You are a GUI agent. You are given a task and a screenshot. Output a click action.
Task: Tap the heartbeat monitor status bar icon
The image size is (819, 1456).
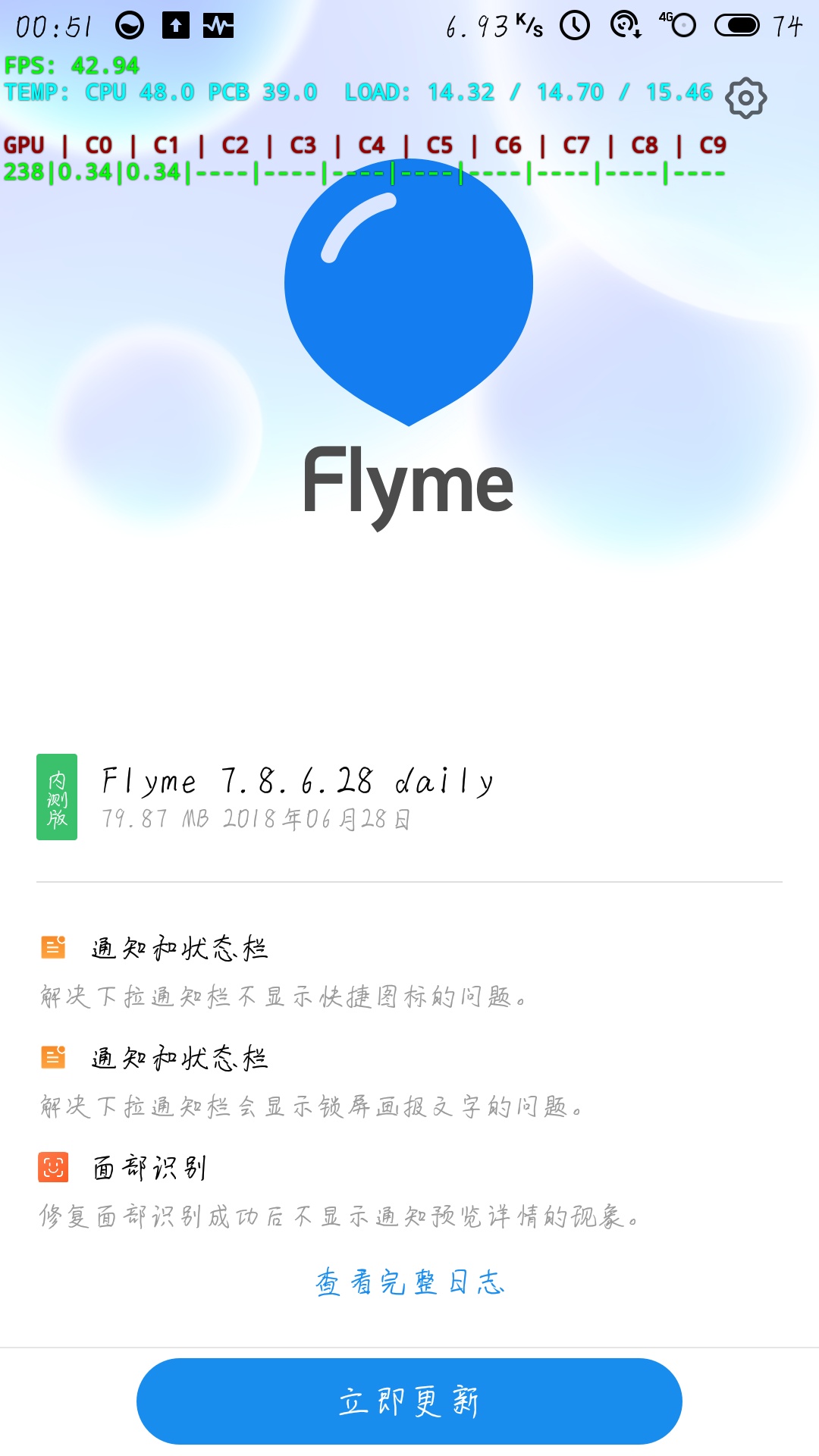[x=218, y=25]
